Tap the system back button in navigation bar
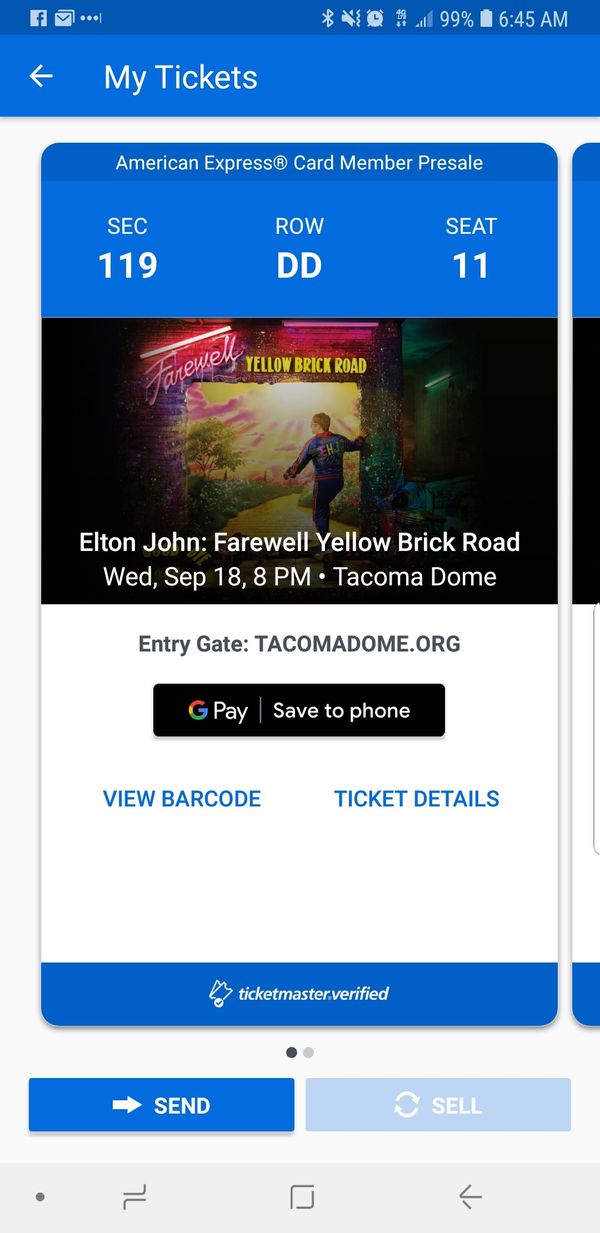600x1233 pixels. tap(469, 1197)
